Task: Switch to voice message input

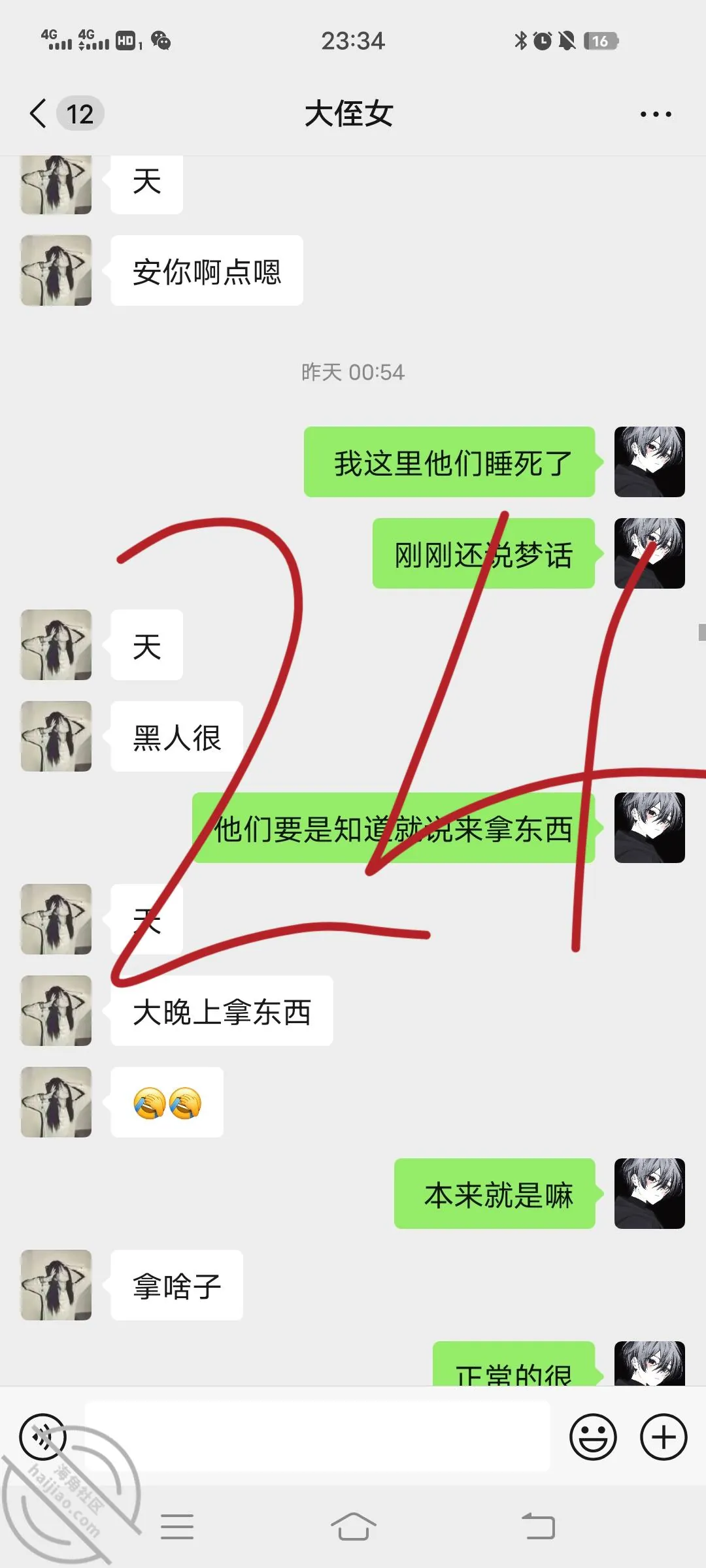Action: (x=43, y=1437)
